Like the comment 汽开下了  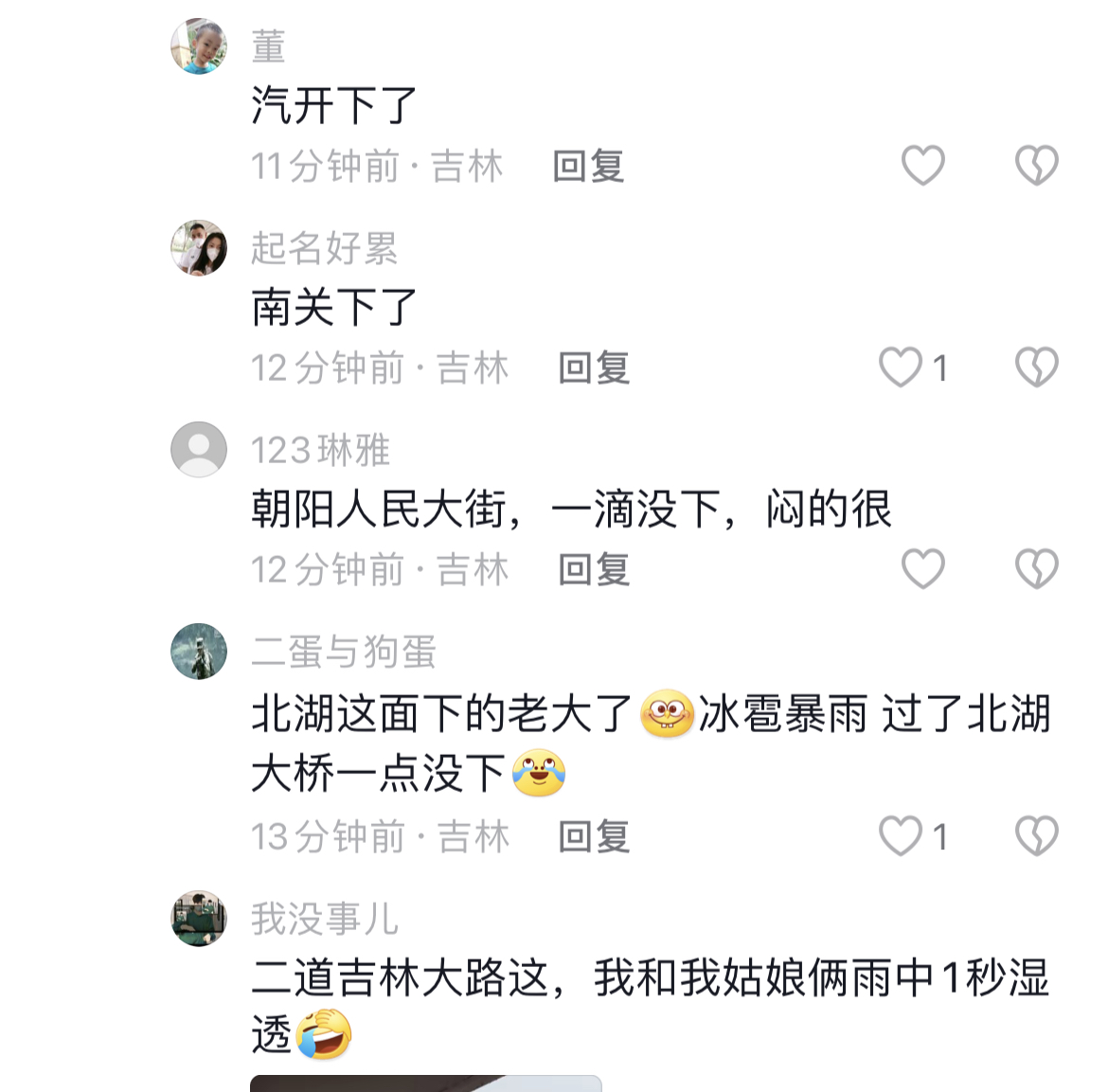pos(922,166)
